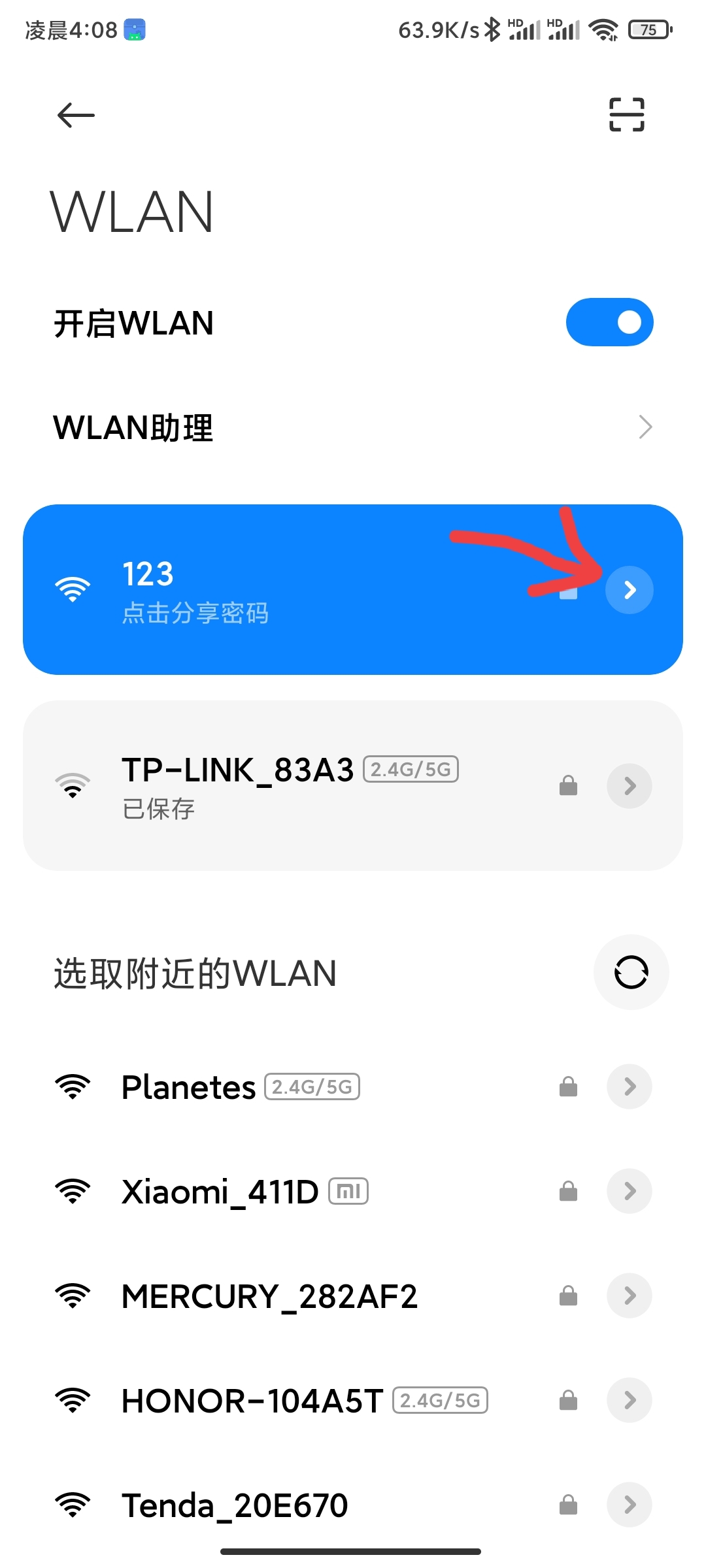Tap the WiFi signal icon of network 123

[73, 589]
